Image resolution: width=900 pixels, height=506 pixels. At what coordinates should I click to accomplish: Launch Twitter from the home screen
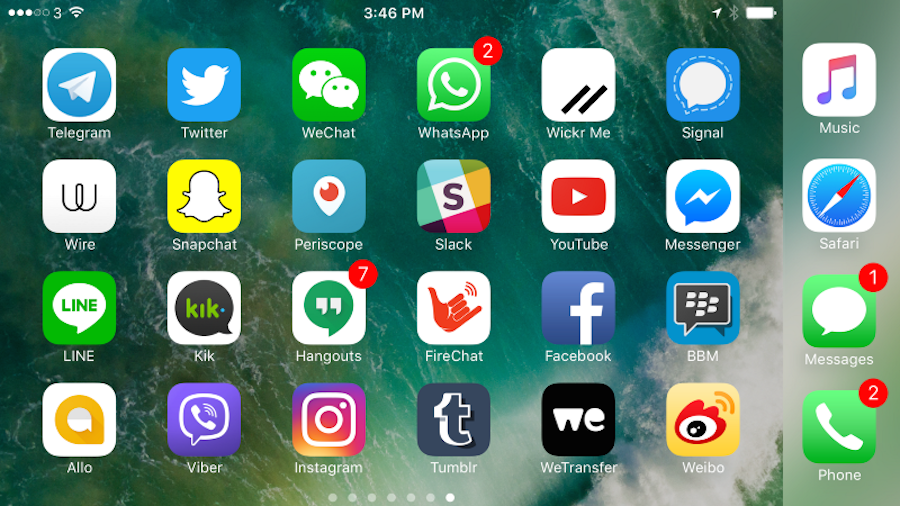coord(204,85)
